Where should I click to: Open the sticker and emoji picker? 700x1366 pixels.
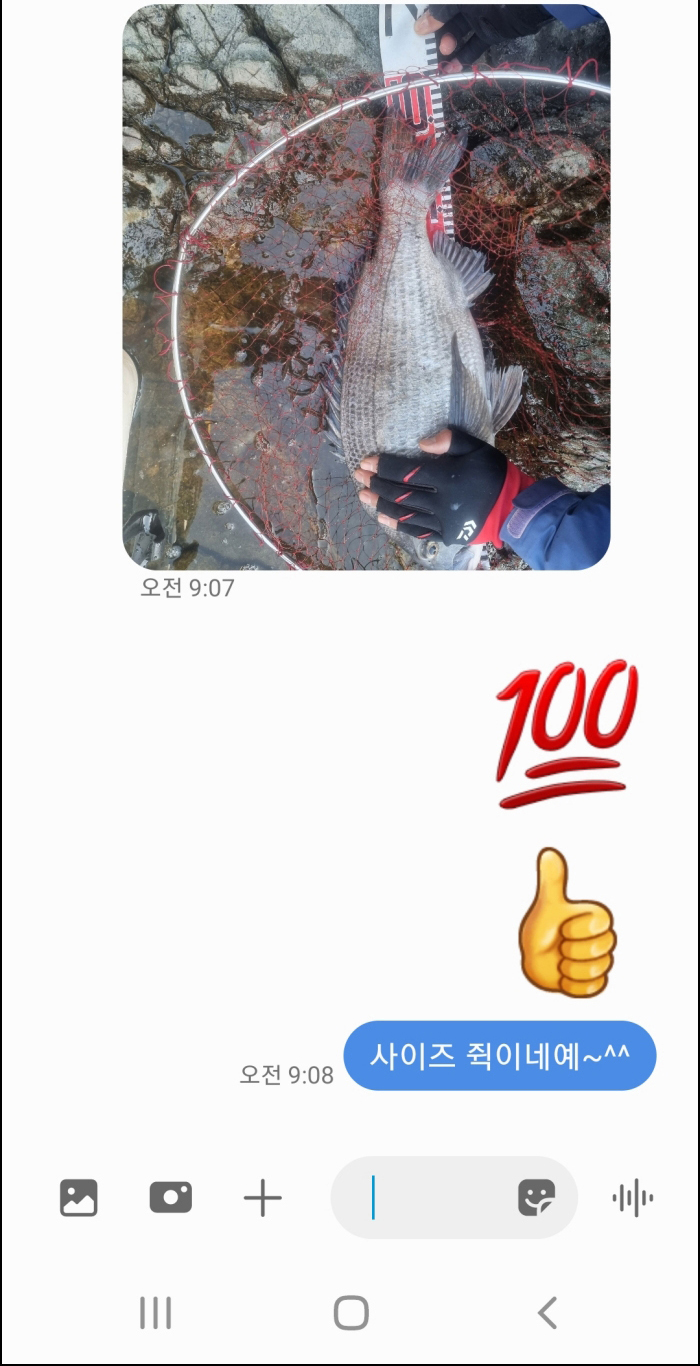point(536,1198)
